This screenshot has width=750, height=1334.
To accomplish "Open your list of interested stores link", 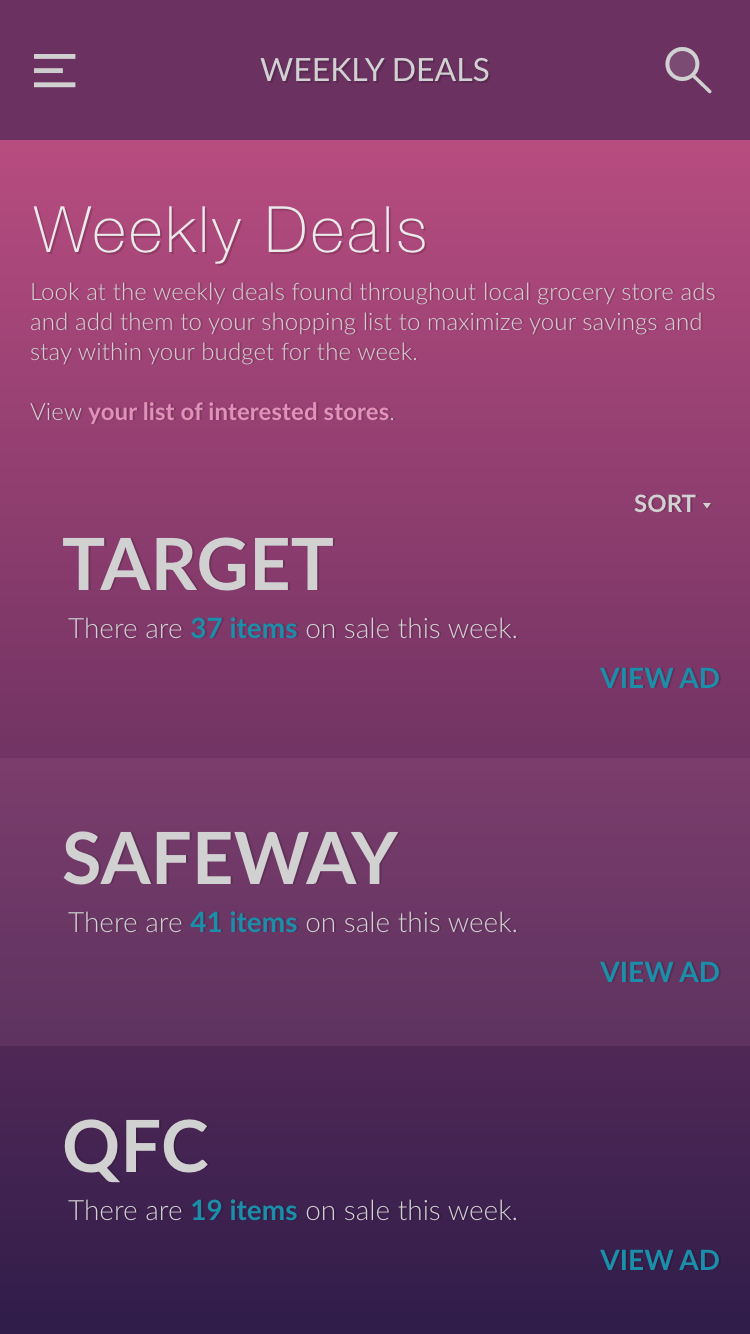I will click(x=239, y=412).
